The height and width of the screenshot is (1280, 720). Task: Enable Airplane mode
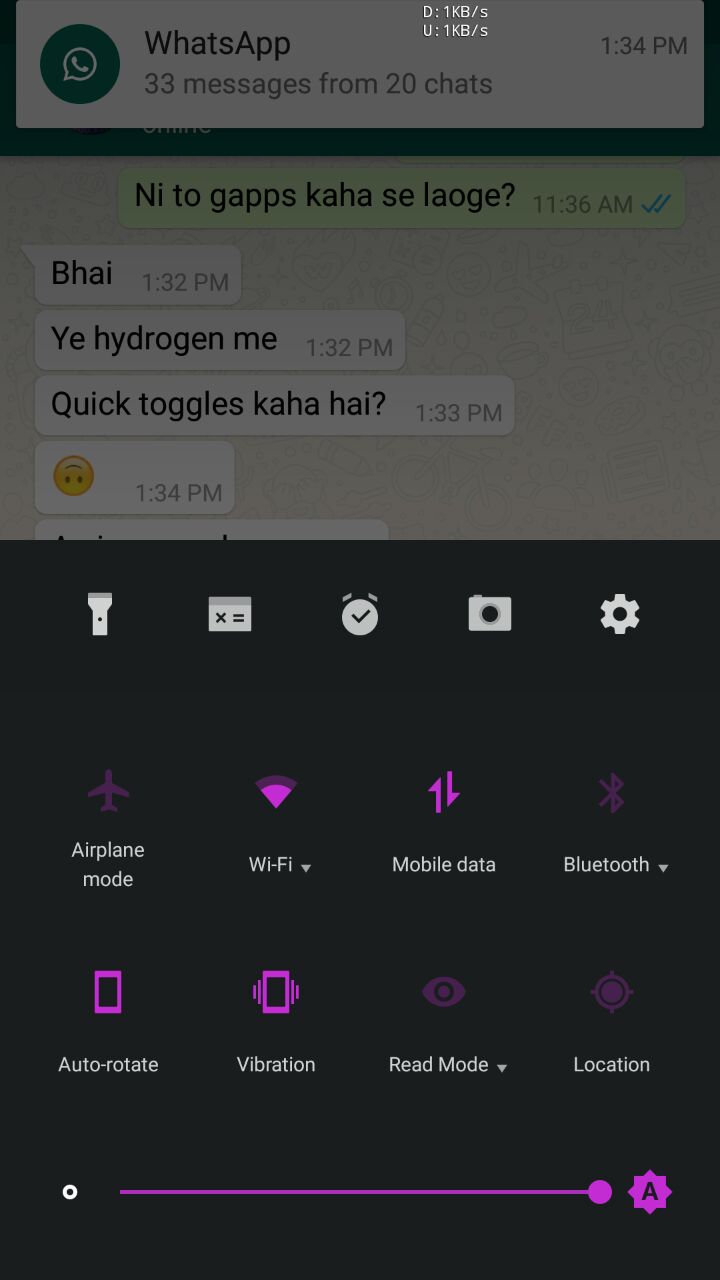[x=108, y=791]
